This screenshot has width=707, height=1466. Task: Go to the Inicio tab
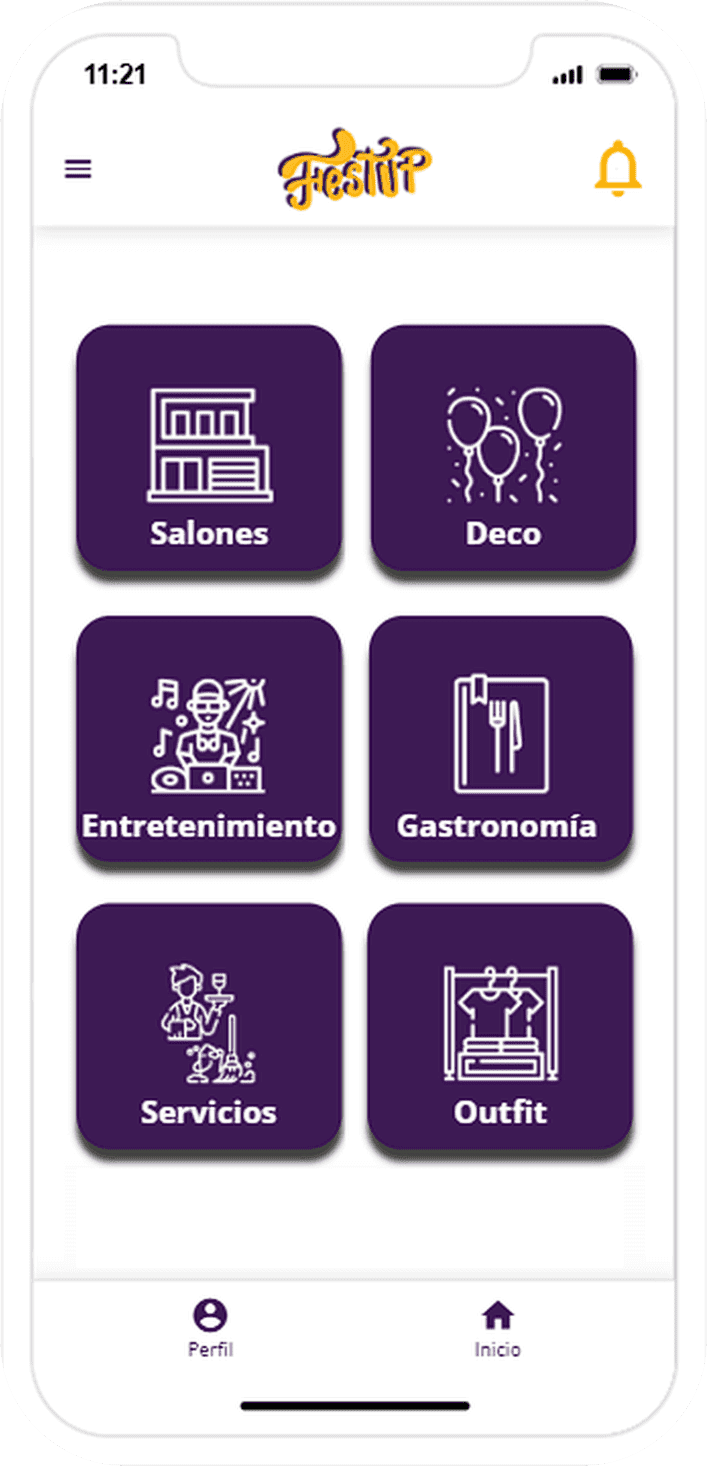click(498, 1328)
